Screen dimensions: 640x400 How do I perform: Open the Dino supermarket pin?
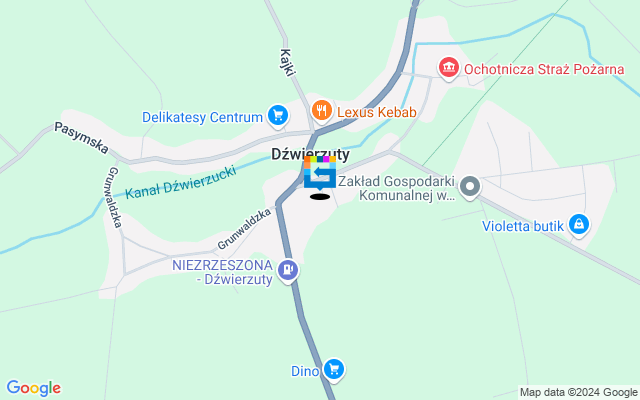[x=334, y=370]
